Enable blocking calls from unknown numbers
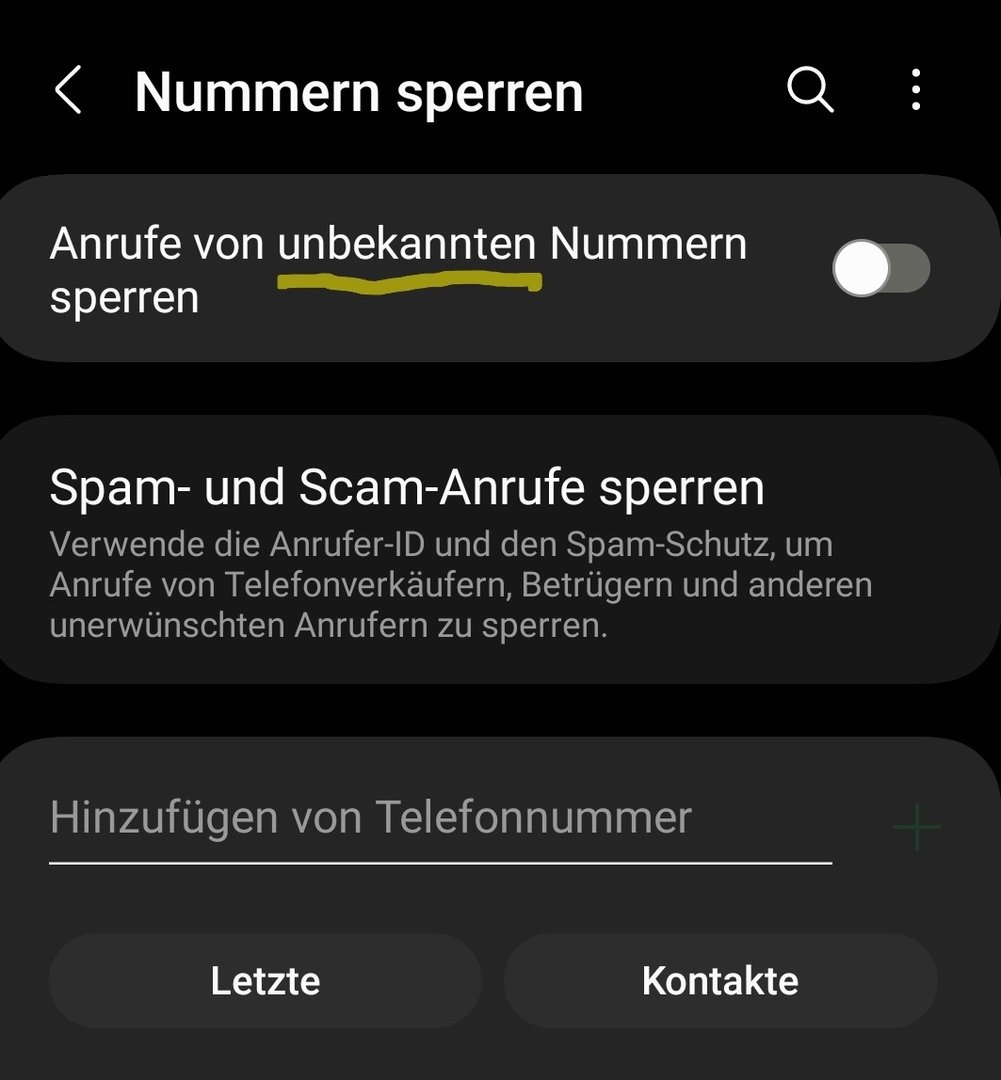The height and width of the screenshot is (1080, 1001). pyautogui.click(x=880, y=270)
